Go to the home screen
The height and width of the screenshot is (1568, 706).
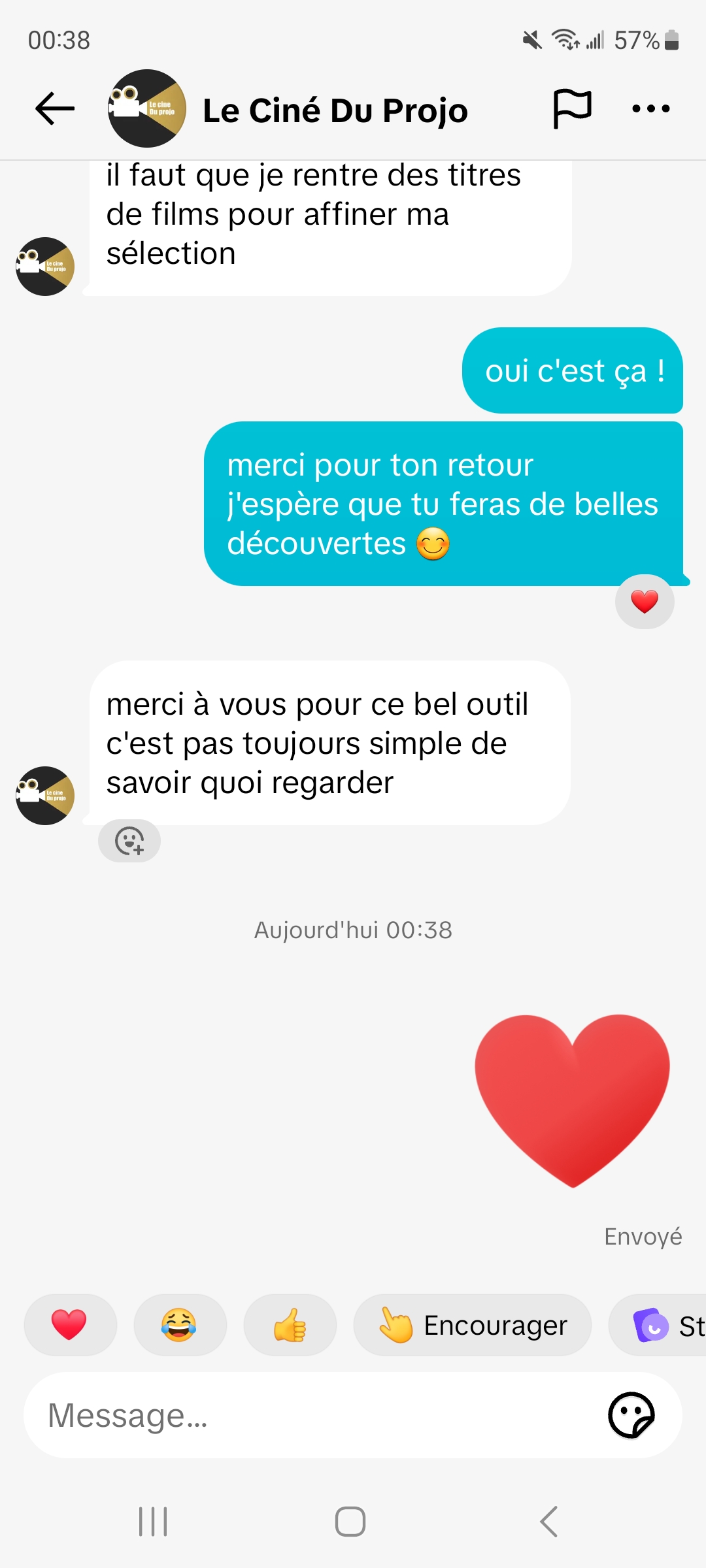(x=350, y=1522)
